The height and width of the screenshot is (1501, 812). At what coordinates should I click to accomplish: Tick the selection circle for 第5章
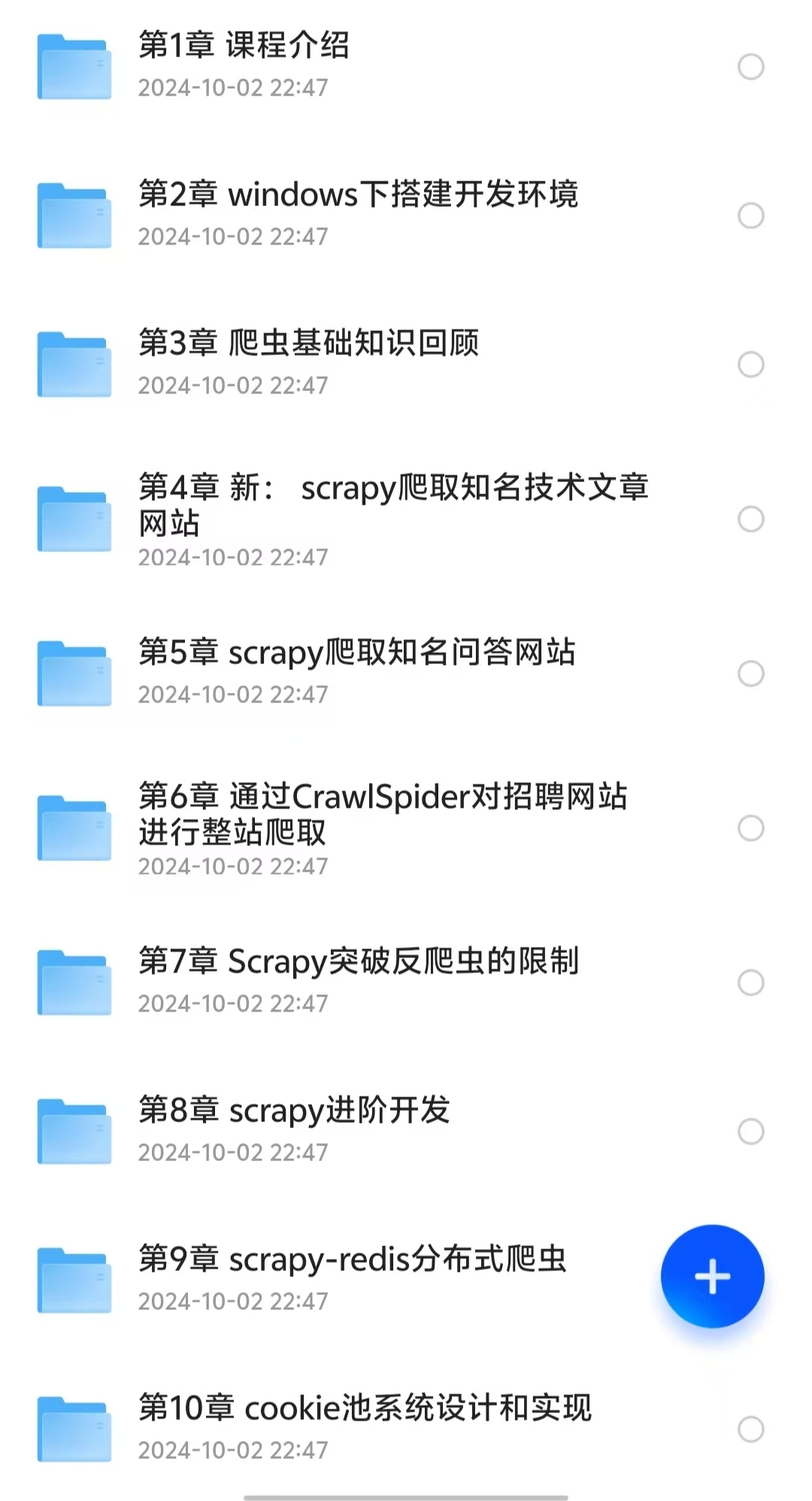coord(750,673)
